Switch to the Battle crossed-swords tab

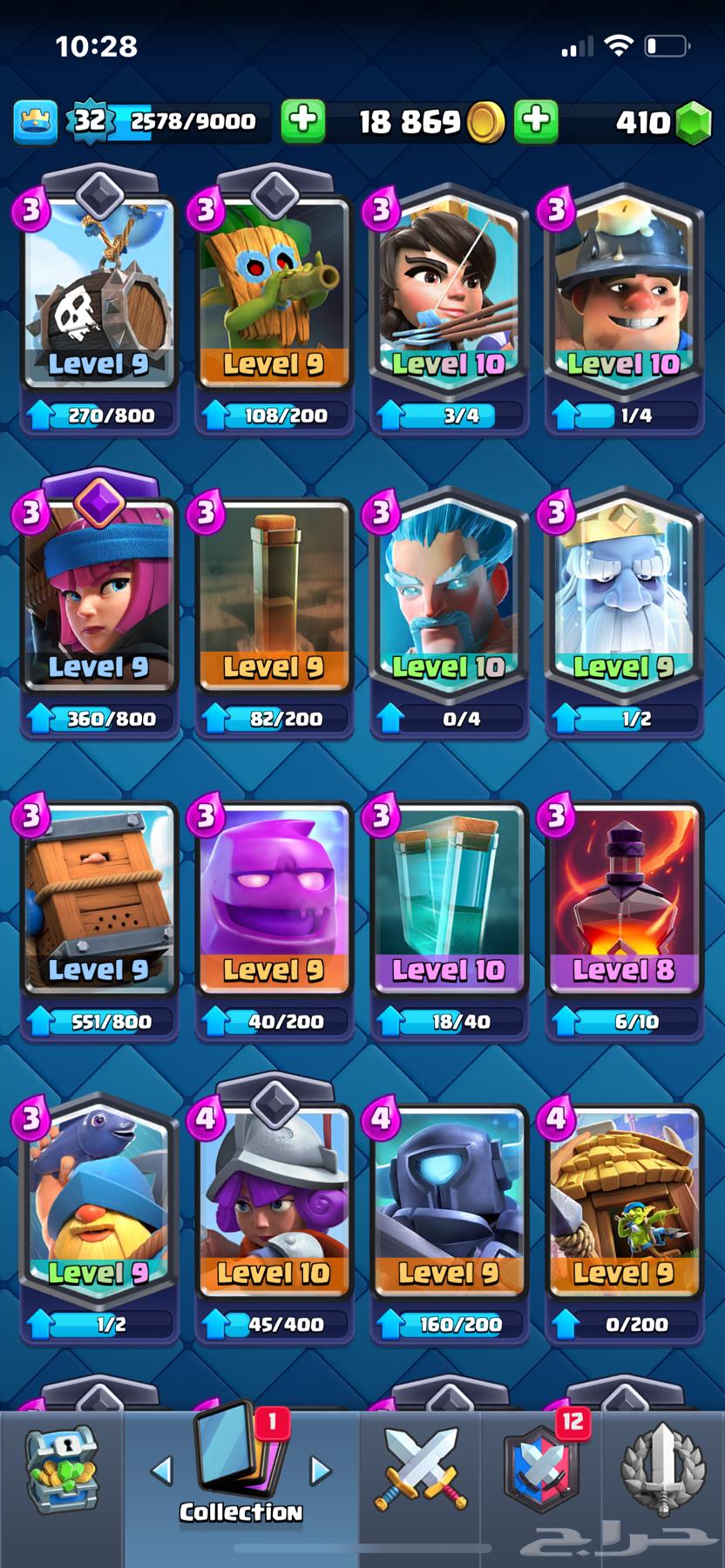[420, 1472]
